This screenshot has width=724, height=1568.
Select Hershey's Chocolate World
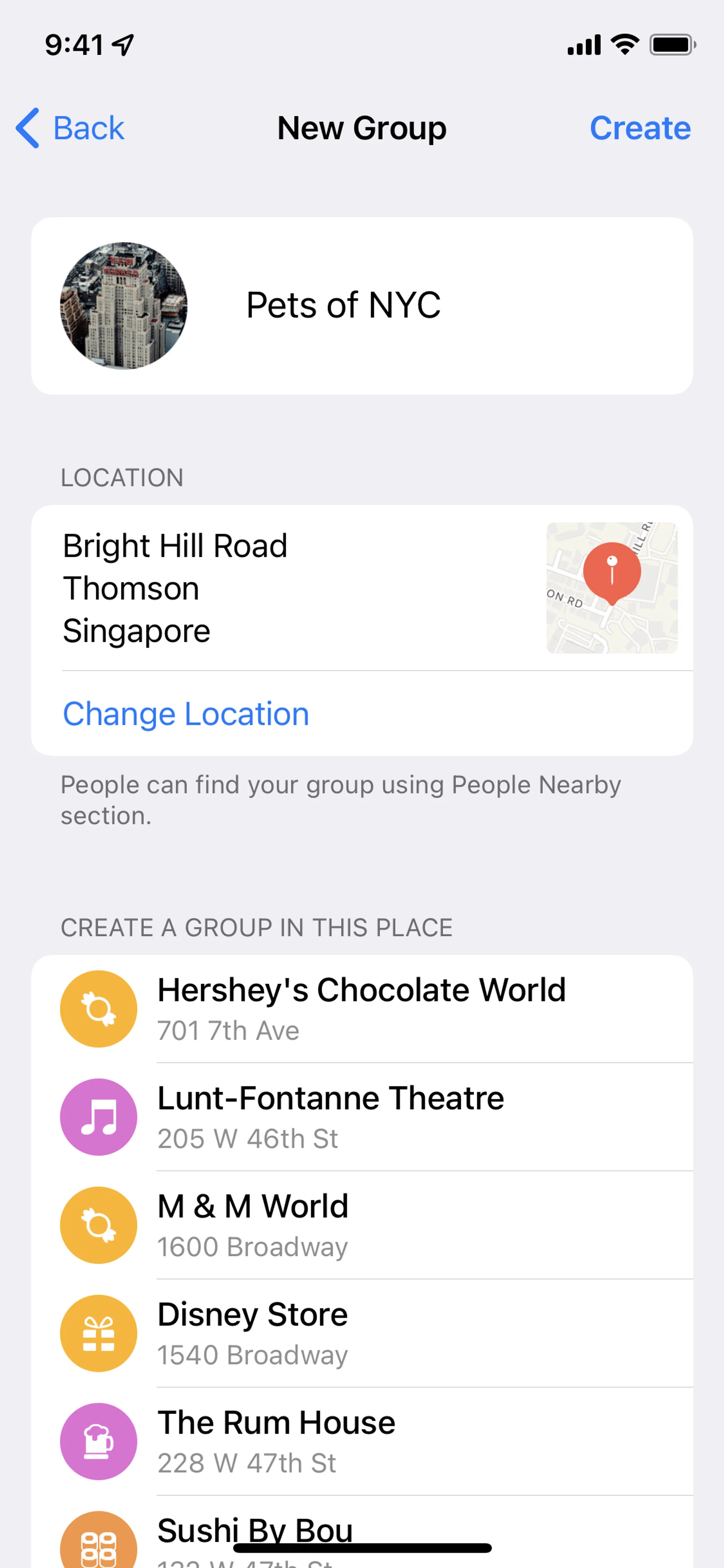[x=361, y=1008]
